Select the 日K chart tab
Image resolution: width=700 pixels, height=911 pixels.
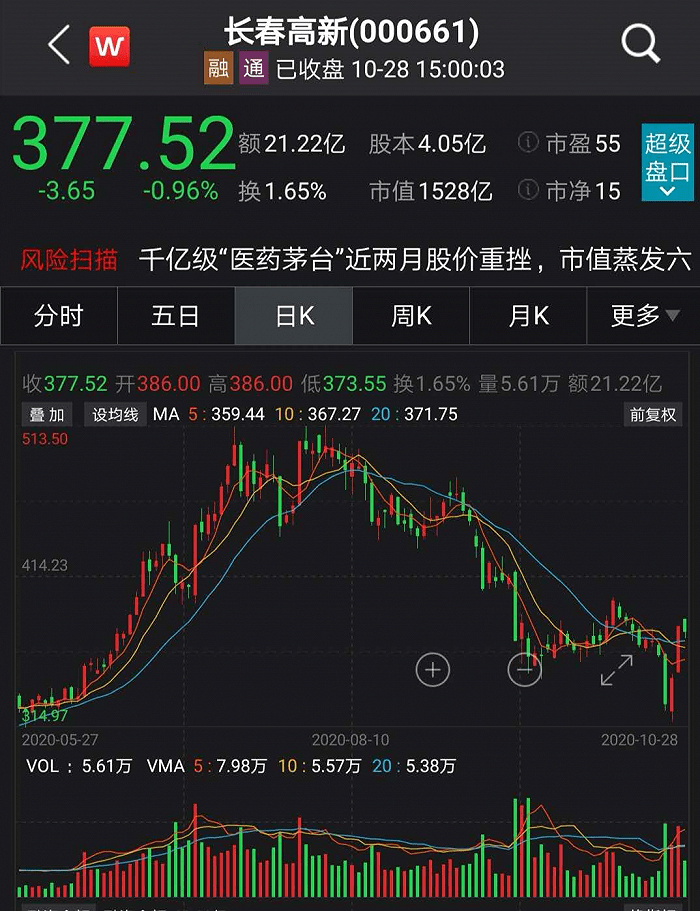coord(294,316)
